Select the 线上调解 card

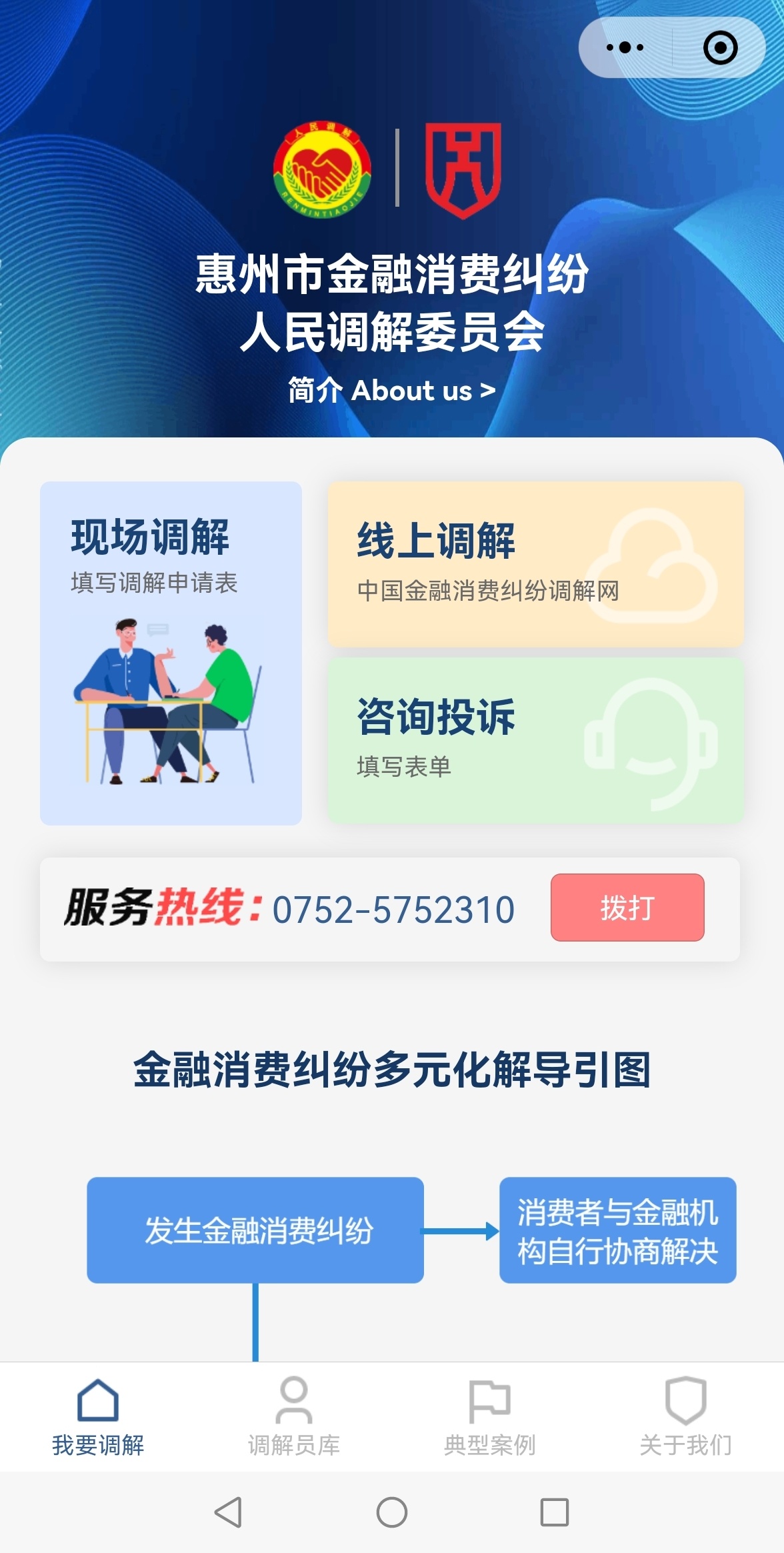click(535, 564)
